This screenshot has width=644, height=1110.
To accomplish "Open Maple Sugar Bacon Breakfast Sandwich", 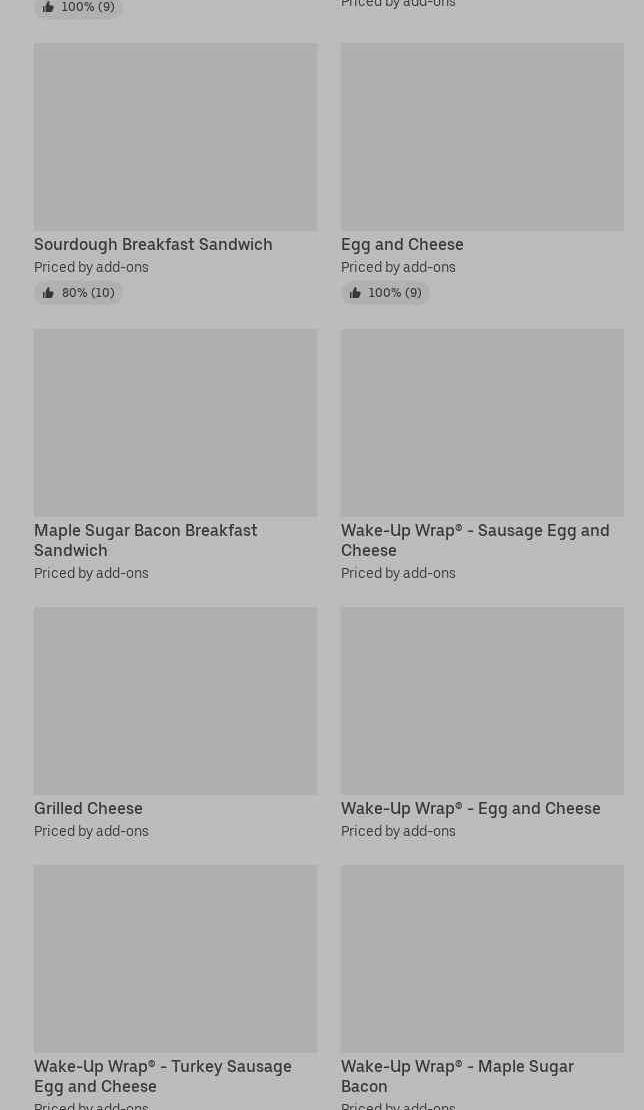I will point(175,424).
